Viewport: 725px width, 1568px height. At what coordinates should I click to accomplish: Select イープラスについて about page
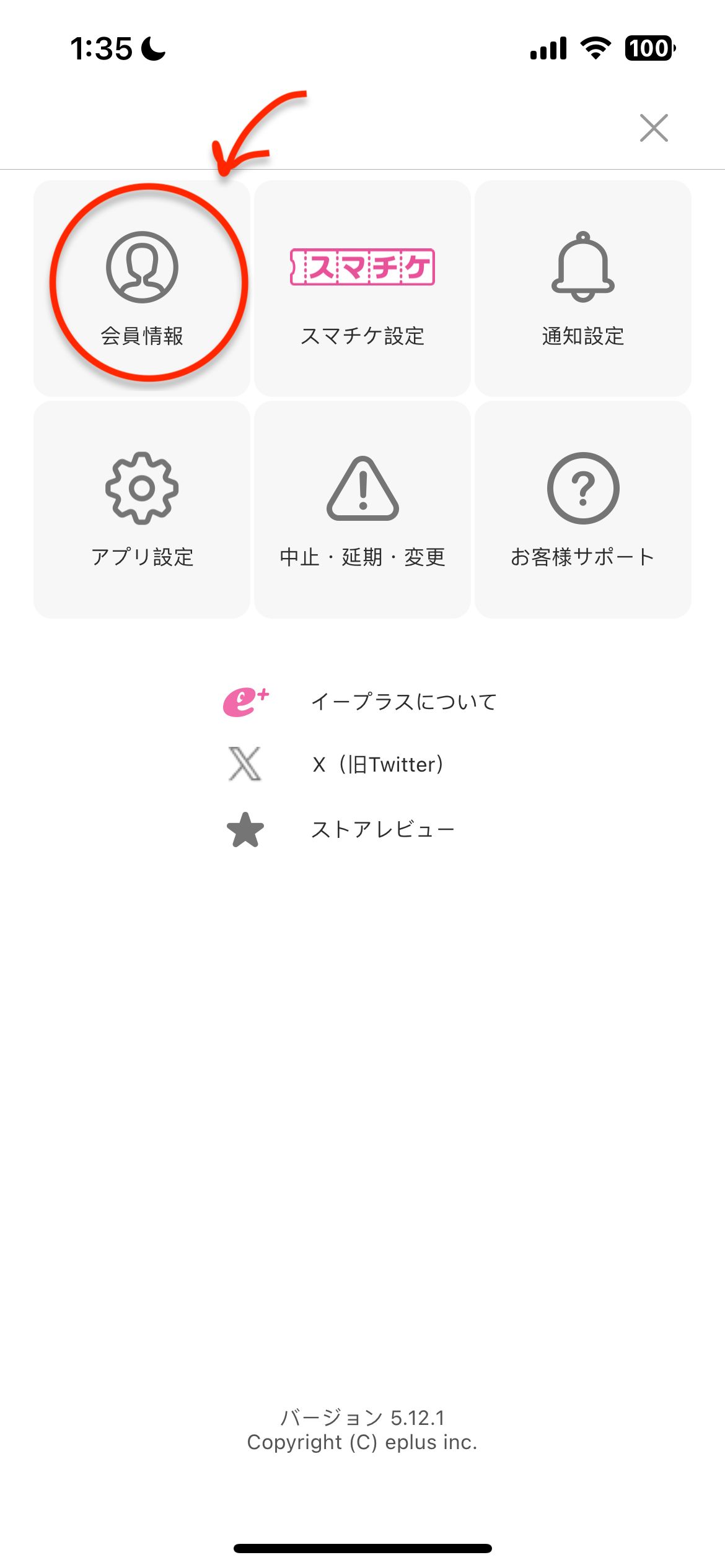[x=403, y=702]
